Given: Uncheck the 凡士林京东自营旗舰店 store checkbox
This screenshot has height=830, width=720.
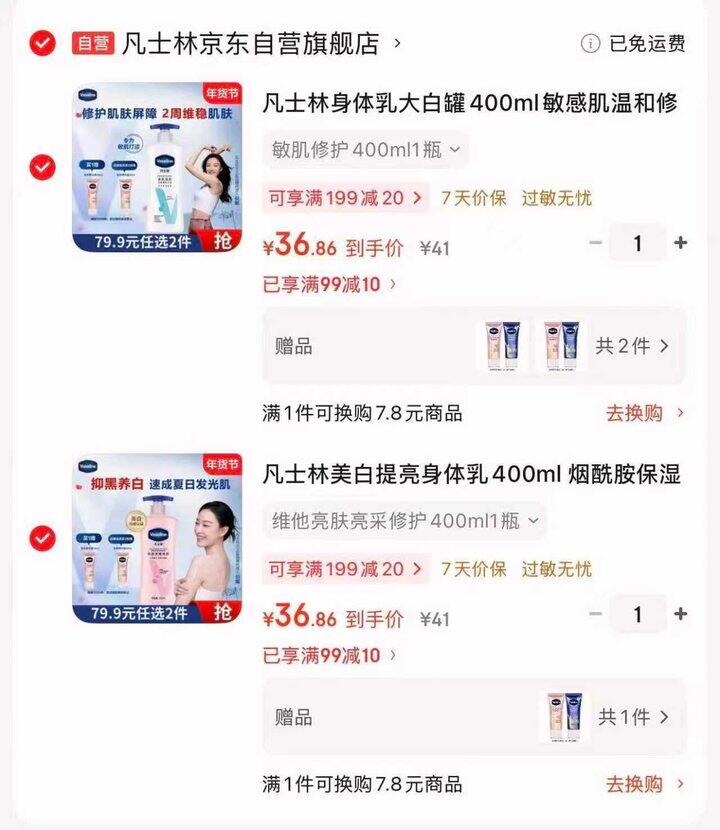Looking at the screenshot, I should click(x=42, y=43).
